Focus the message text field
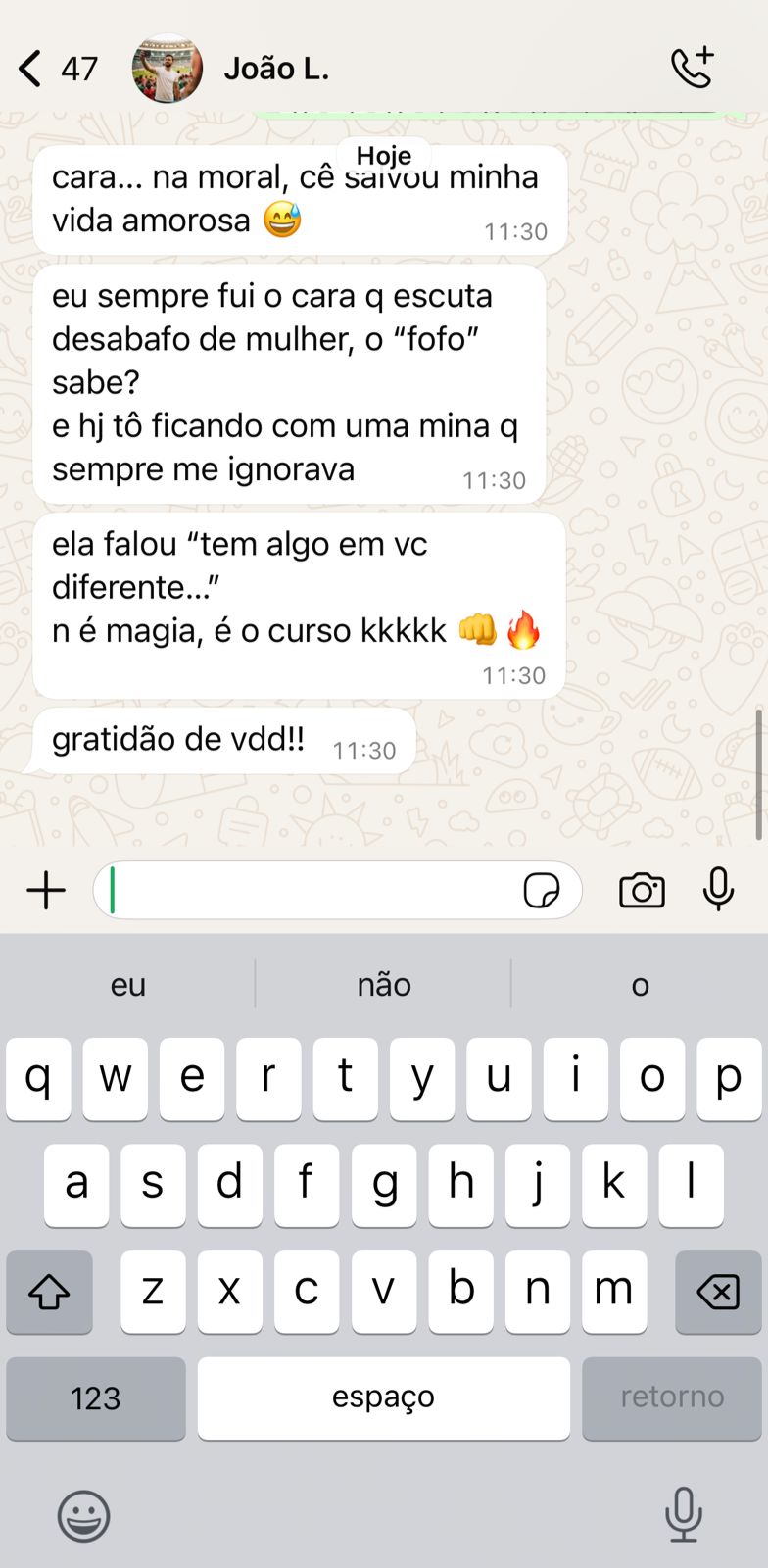The height and width of the screenshot is (1568, 768). (313, 891)
